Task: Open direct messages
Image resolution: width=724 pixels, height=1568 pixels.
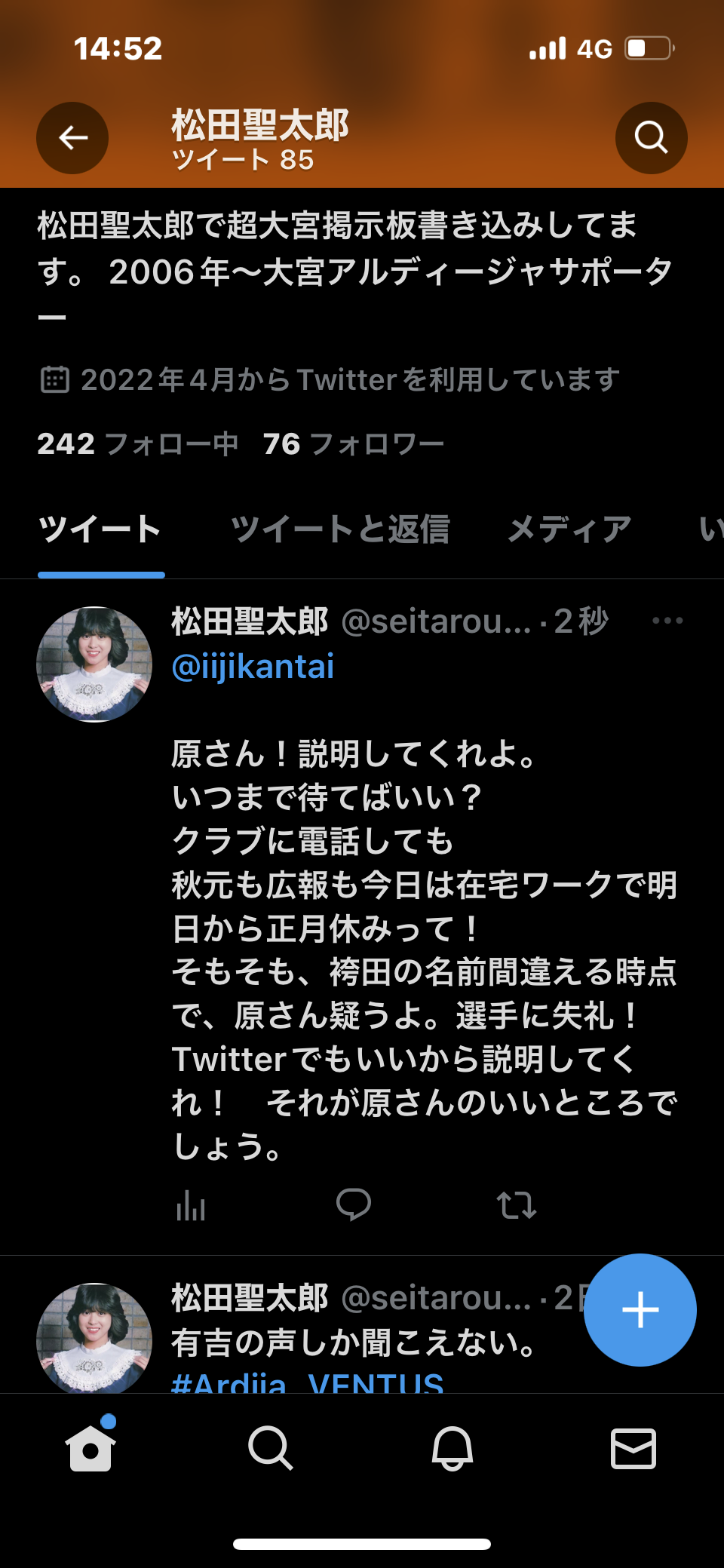Action: (x=633, y=1448)
